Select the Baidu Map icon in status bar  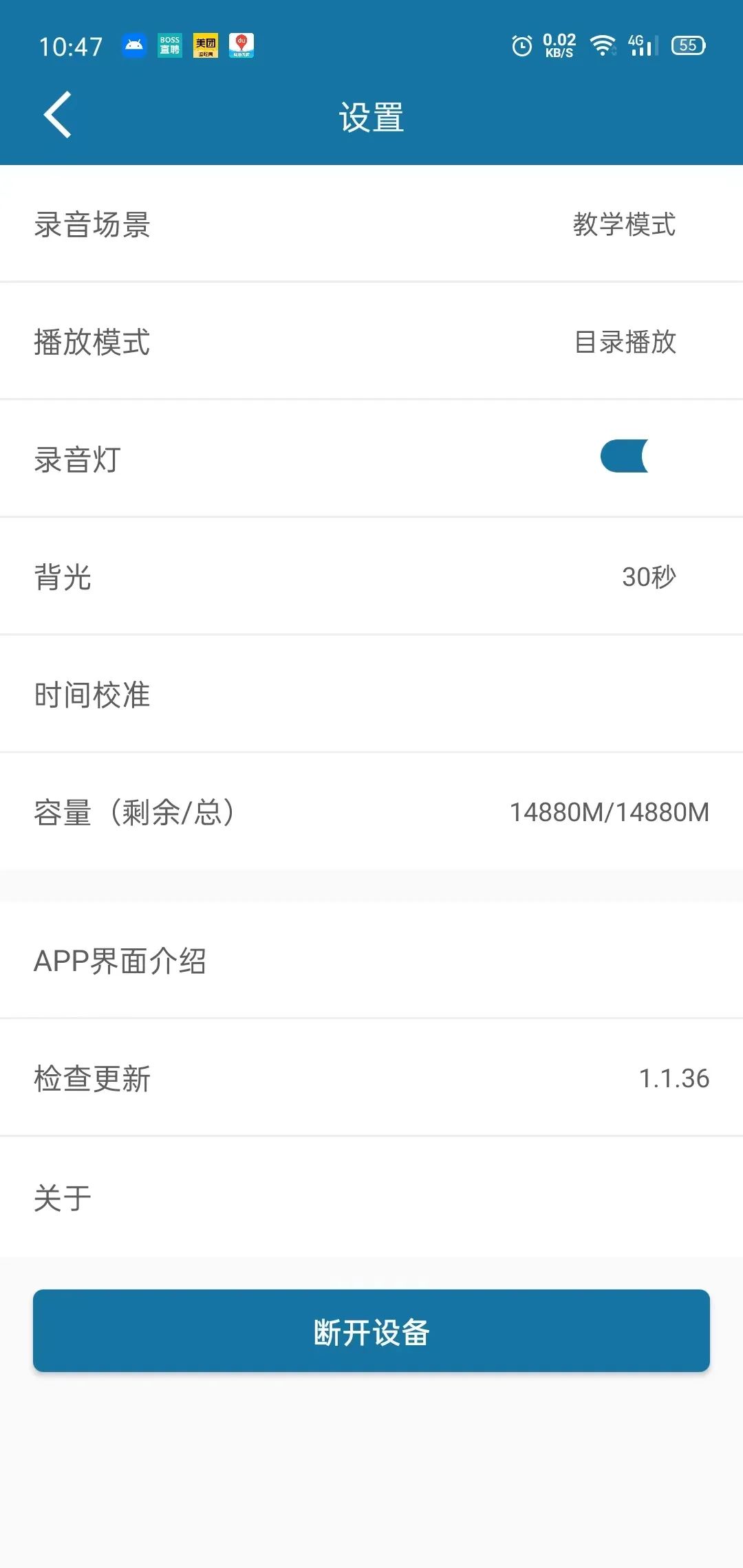241,45
